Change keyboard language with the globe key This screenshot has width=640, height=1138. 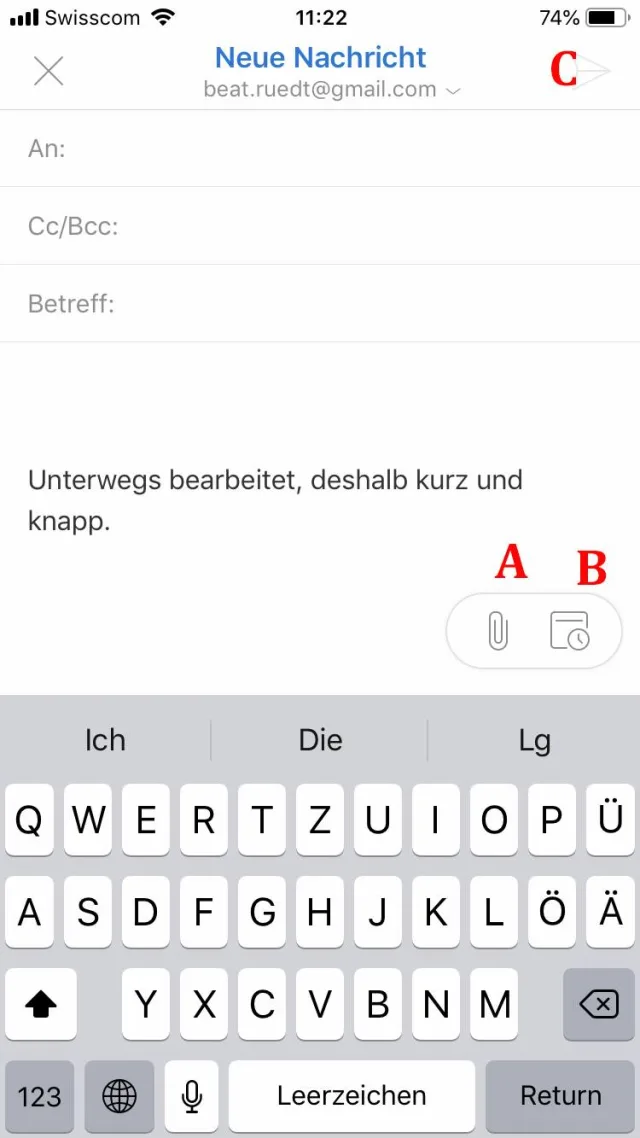[x=119, y=1096]
